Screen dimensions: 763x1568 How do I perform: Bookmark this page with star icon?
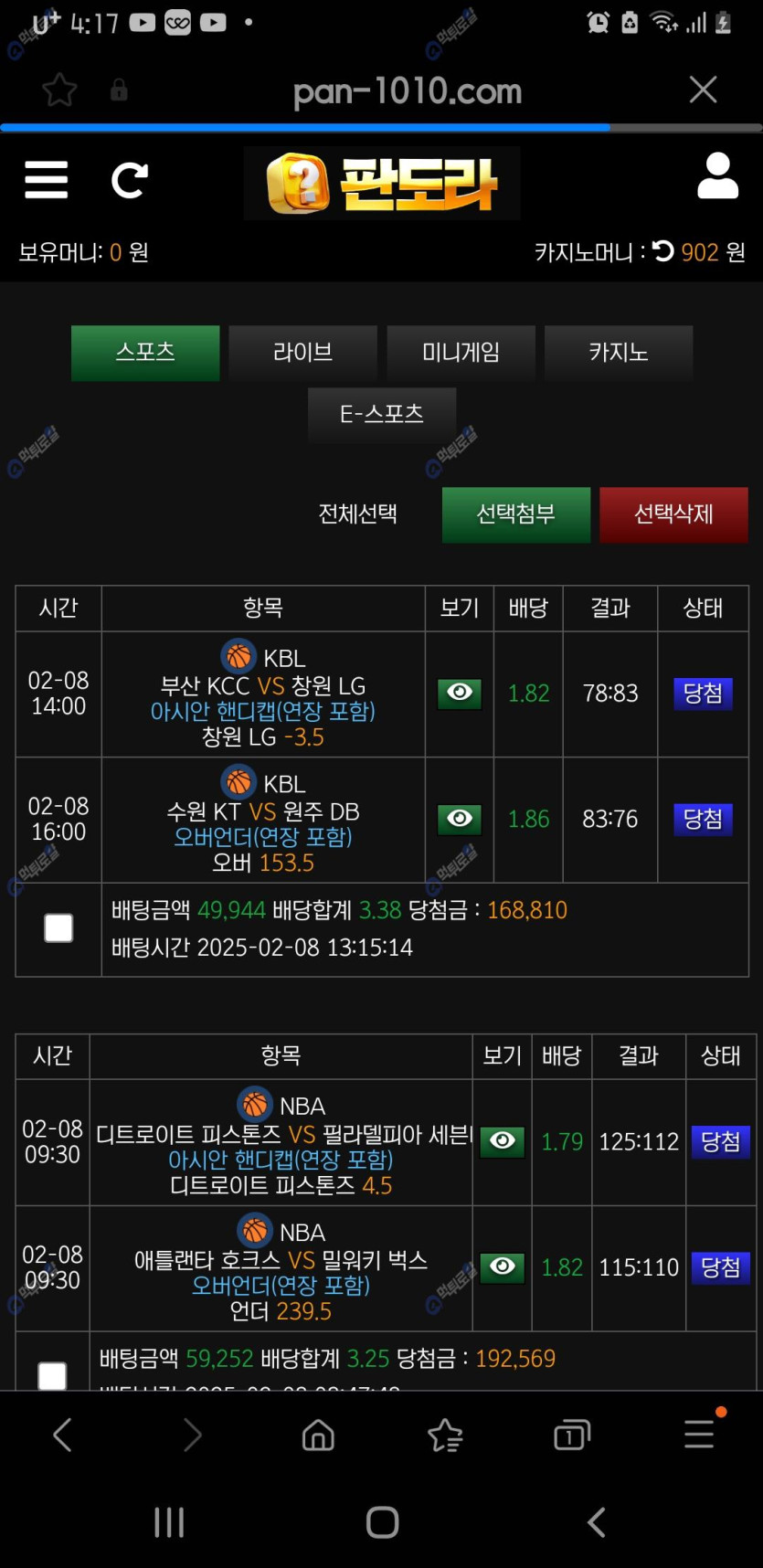[x=59, y=90]
